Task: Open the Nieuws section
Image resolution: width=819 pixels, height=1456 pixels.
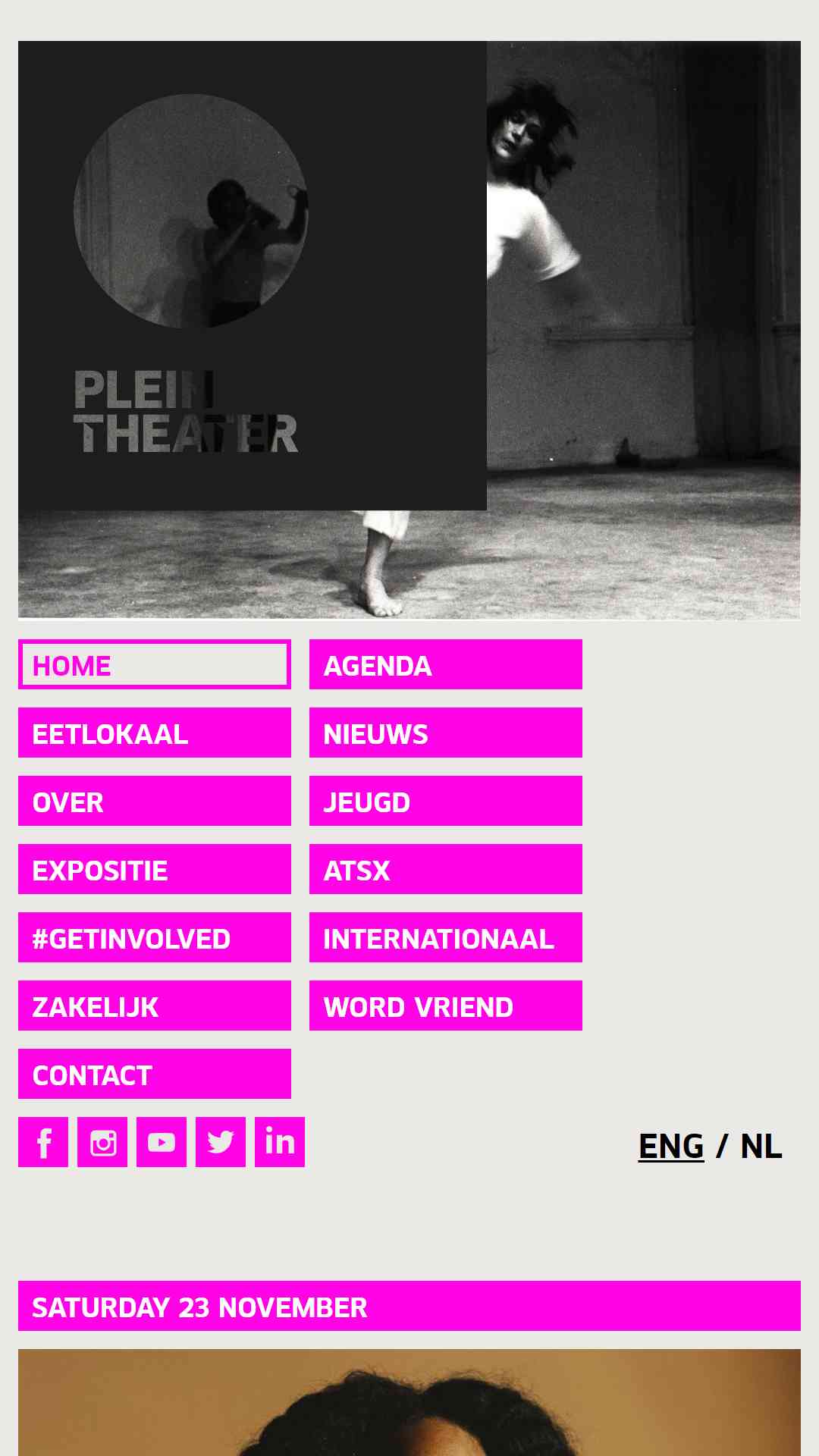Action: (x=446, y=733)
